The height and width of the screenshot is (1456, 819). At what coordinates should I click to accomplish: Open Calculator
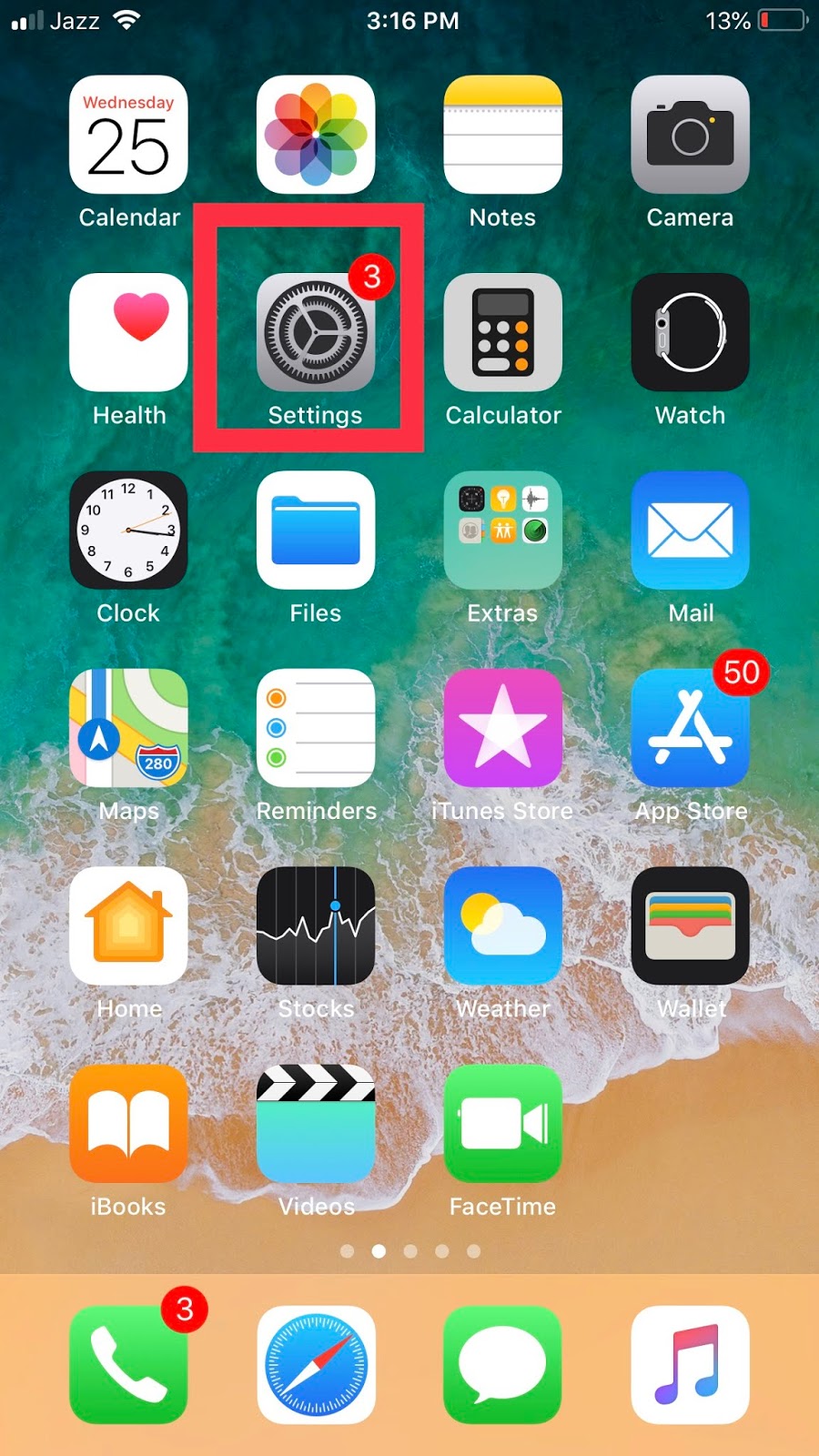[x=502, y=333]
